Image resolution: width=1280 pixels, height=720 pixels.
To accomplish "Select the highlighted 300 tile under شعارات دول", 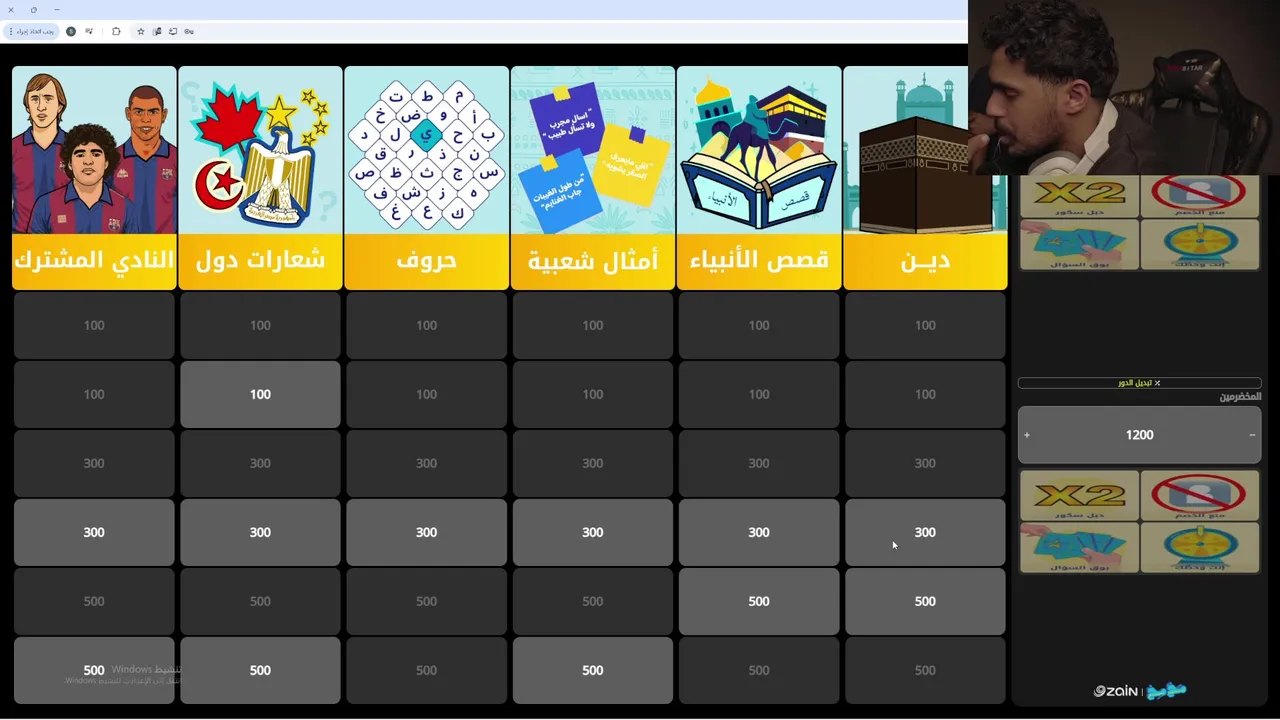I will (260, 532).
